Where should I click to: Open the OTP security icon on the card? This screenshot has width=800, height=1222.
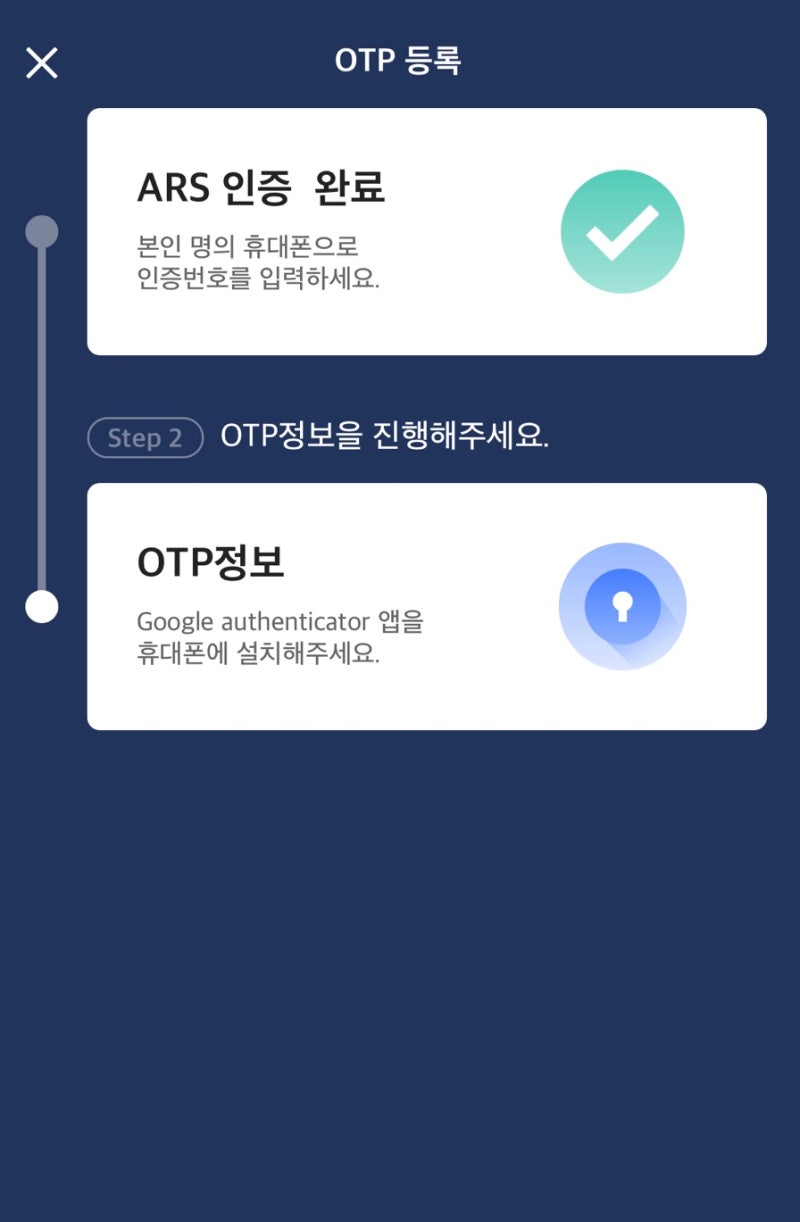pyautogui.click(x=622, y=606)
